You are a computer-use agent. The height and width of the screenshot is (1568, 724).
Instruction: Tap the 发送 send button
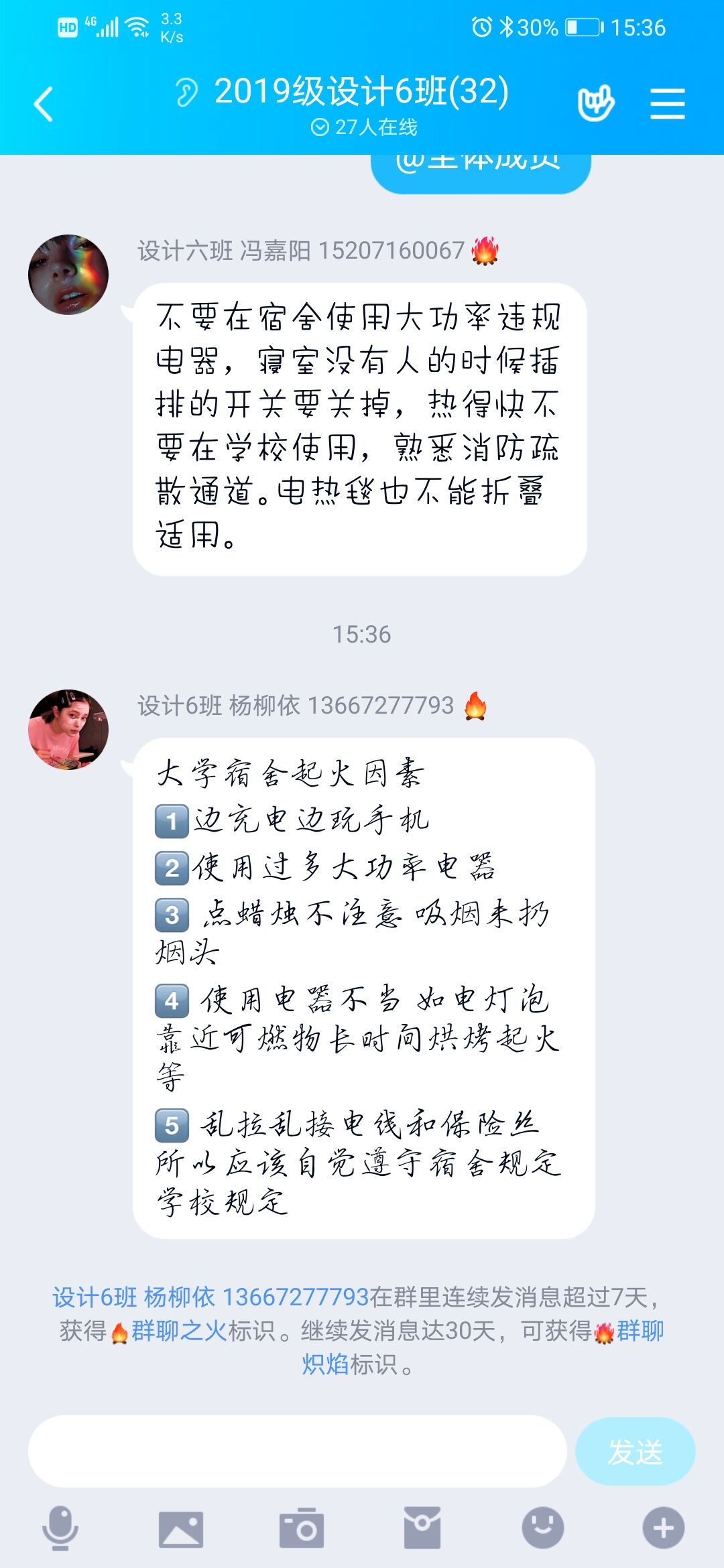click(x=634, y=1451)
